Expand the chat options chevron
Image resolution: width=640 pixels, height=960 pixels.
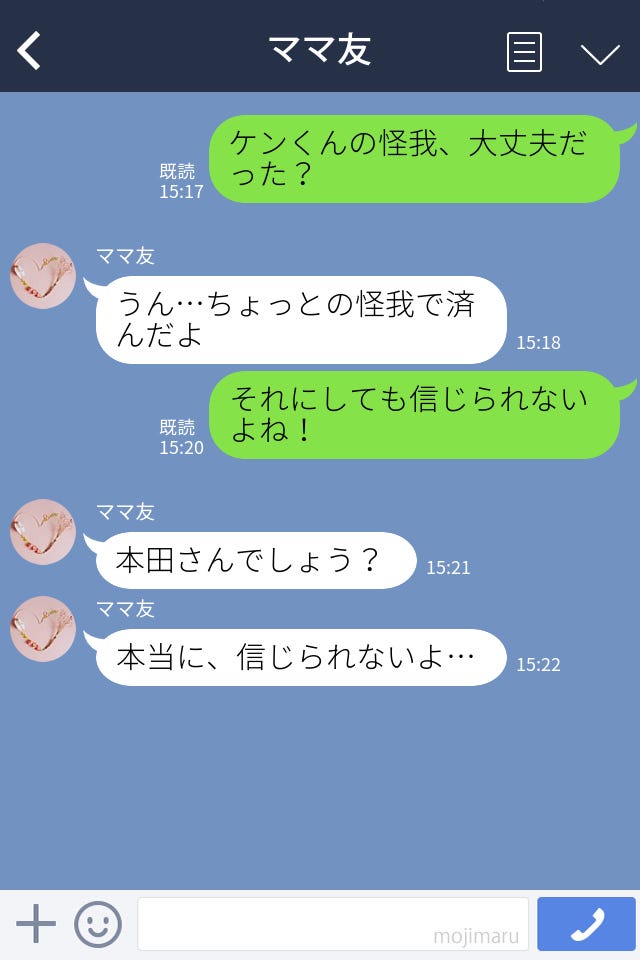[x=600, y=54]
